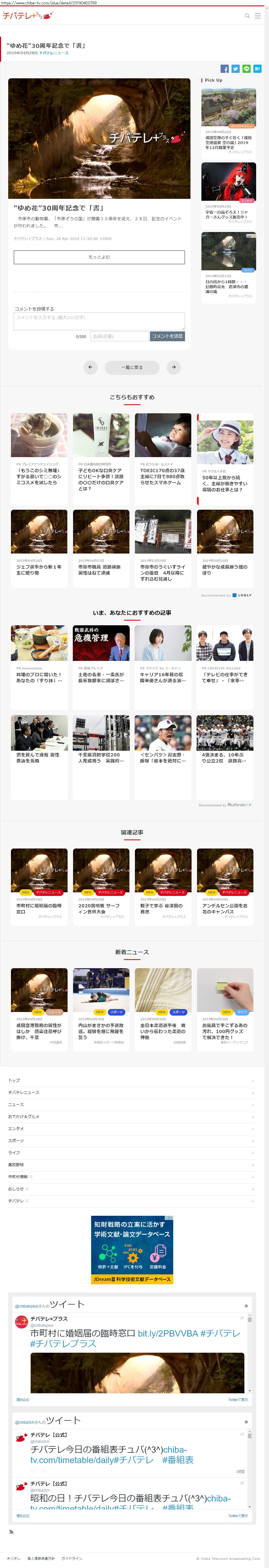Share this article on Facebook

(225, 69)
